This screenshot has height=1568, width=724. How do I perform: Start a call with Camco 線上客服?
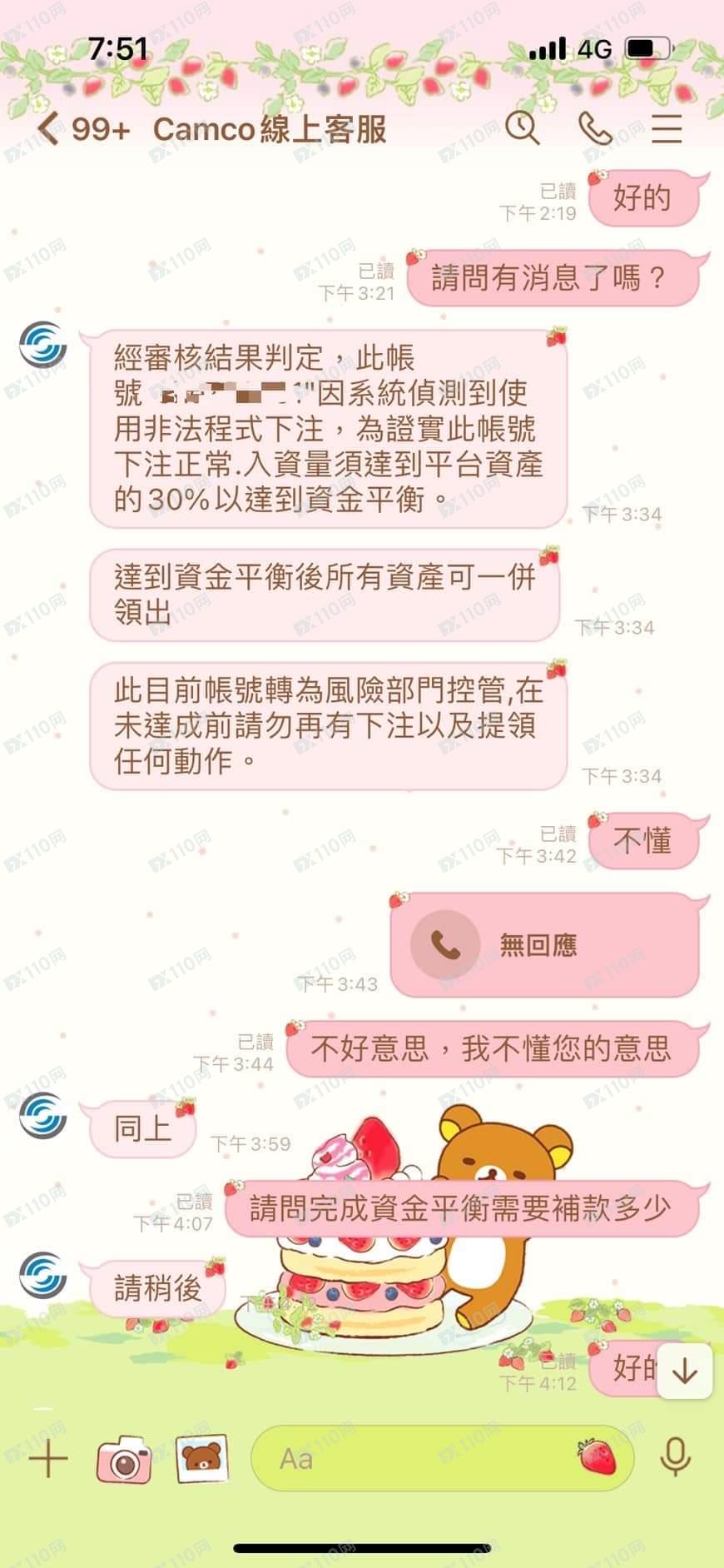pos(594,129)
